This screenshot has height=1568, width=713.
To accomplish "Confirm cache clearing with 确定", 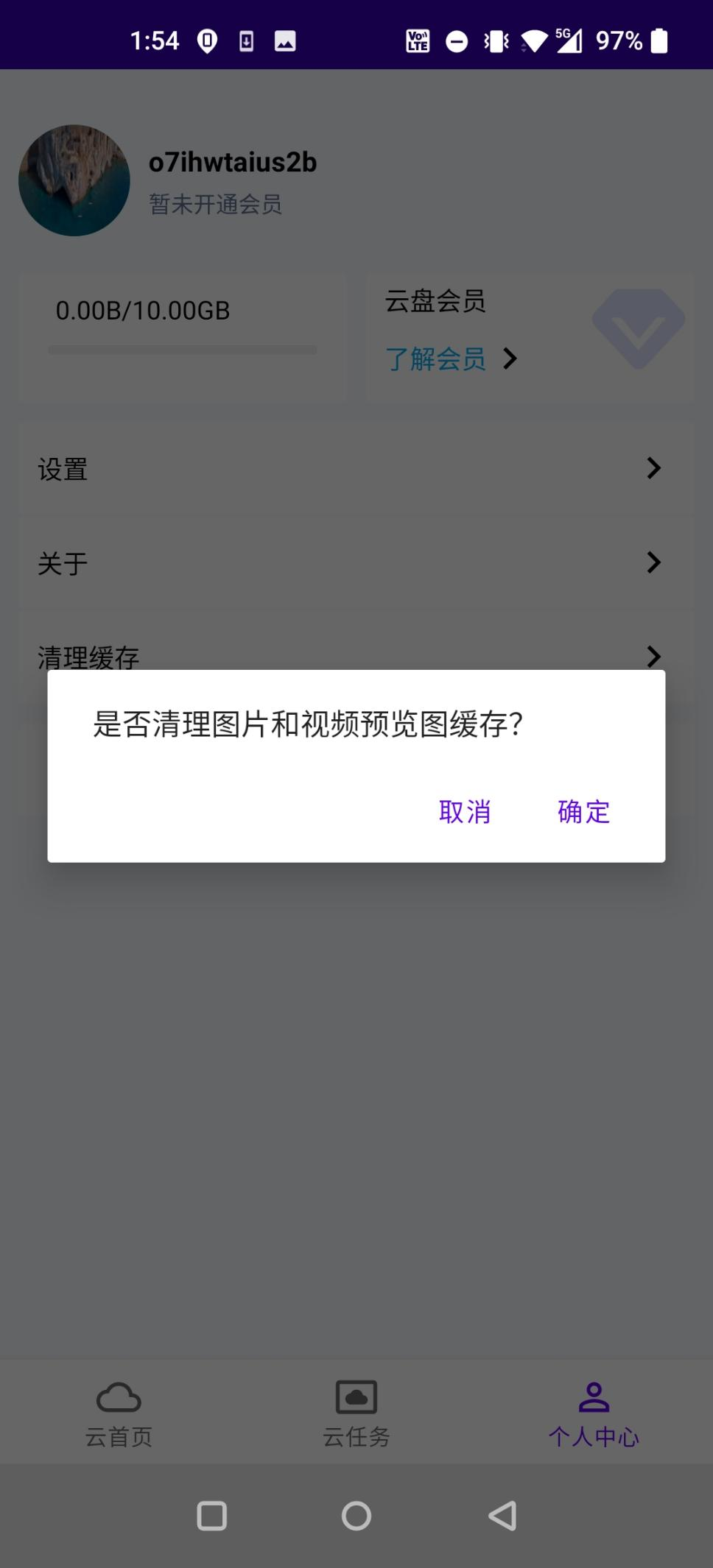I will tap(584, 812).
